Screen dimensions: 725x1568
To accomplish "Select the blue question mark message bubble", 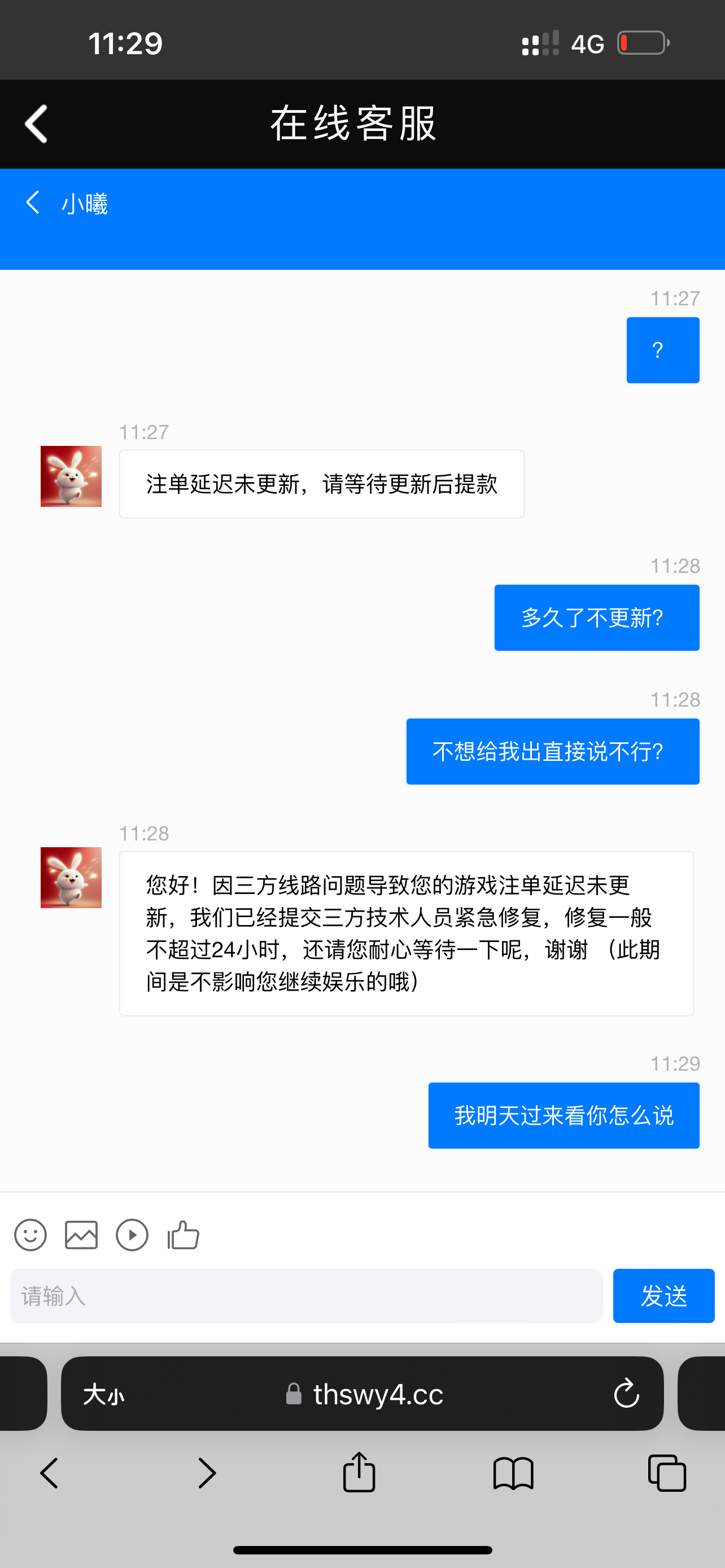I will 662,350.
